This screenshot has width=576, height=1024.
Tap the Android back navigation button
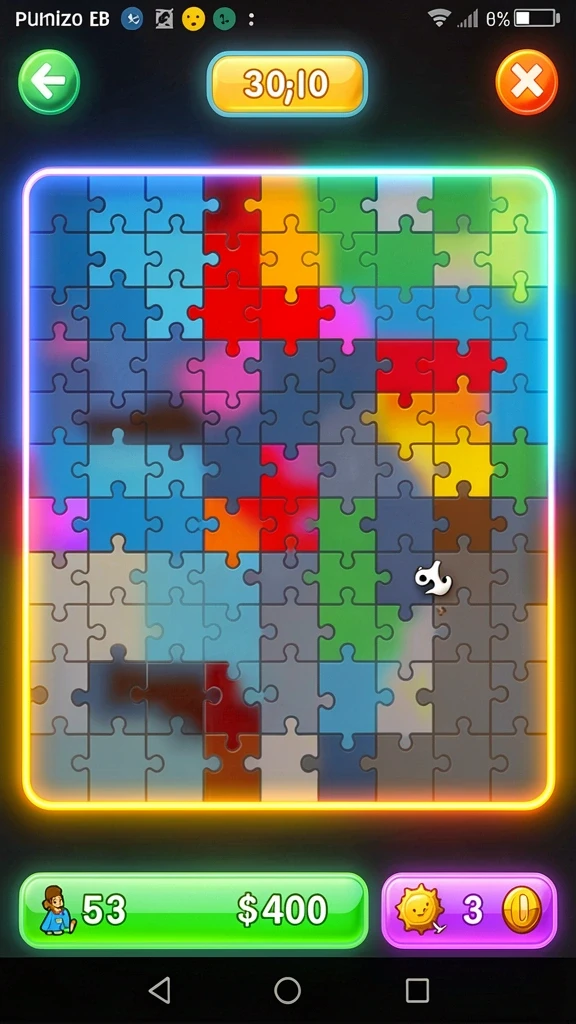pos(159,990)
